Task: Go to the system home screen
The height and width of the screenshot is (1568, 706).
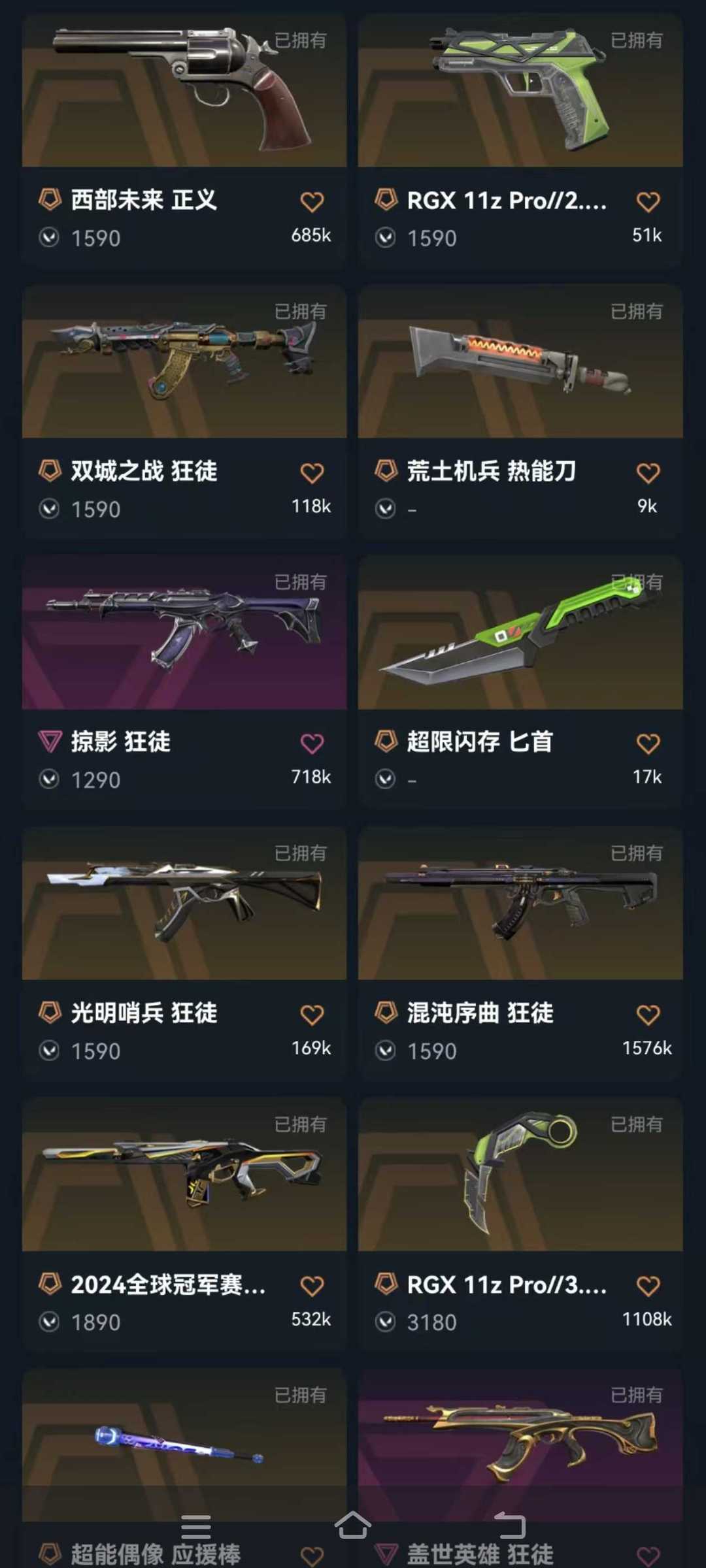Action: point(353,1526)
